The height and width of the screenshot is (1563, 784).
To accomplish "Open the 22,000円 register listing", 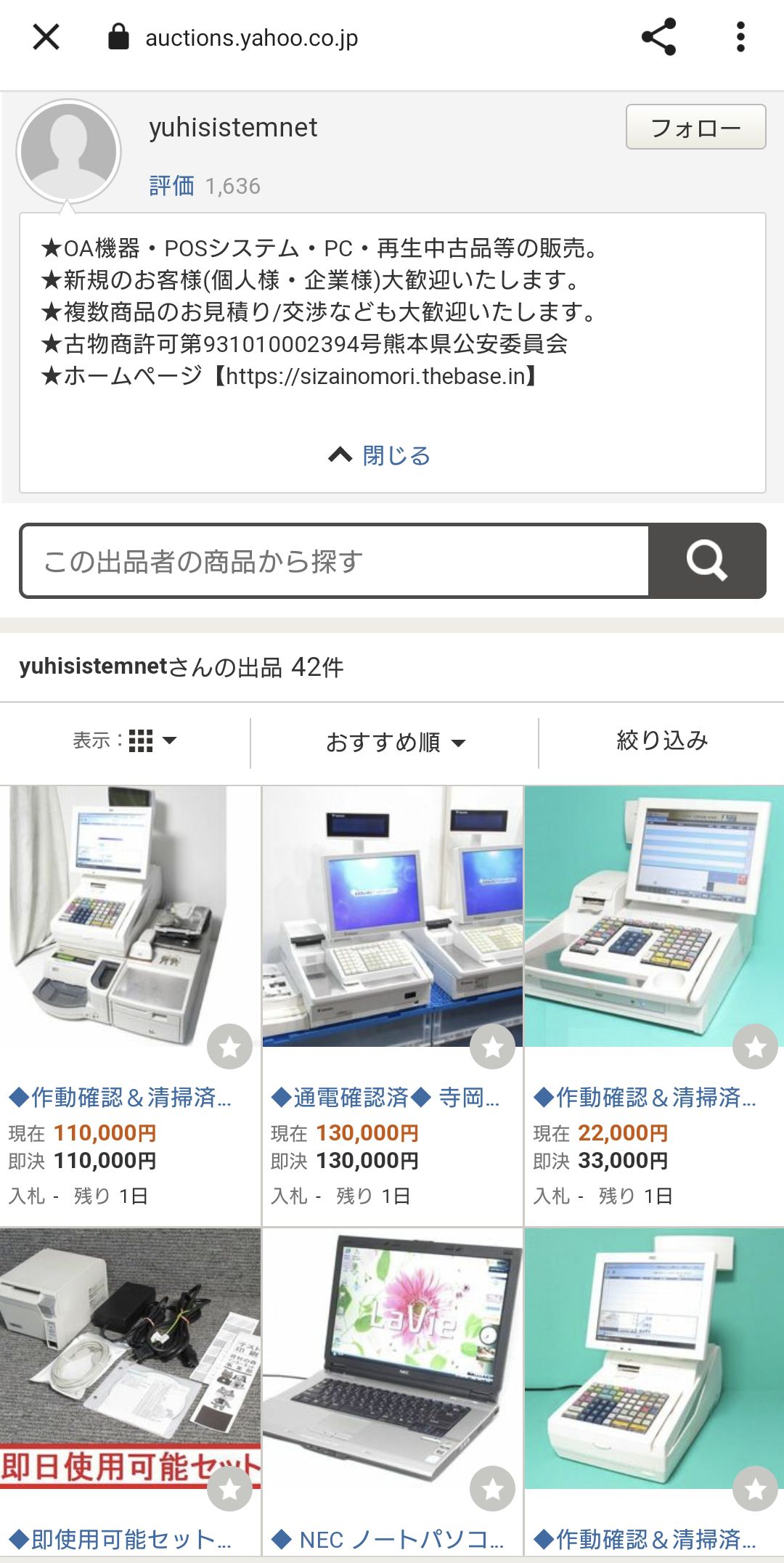I will pos(645,1097).
